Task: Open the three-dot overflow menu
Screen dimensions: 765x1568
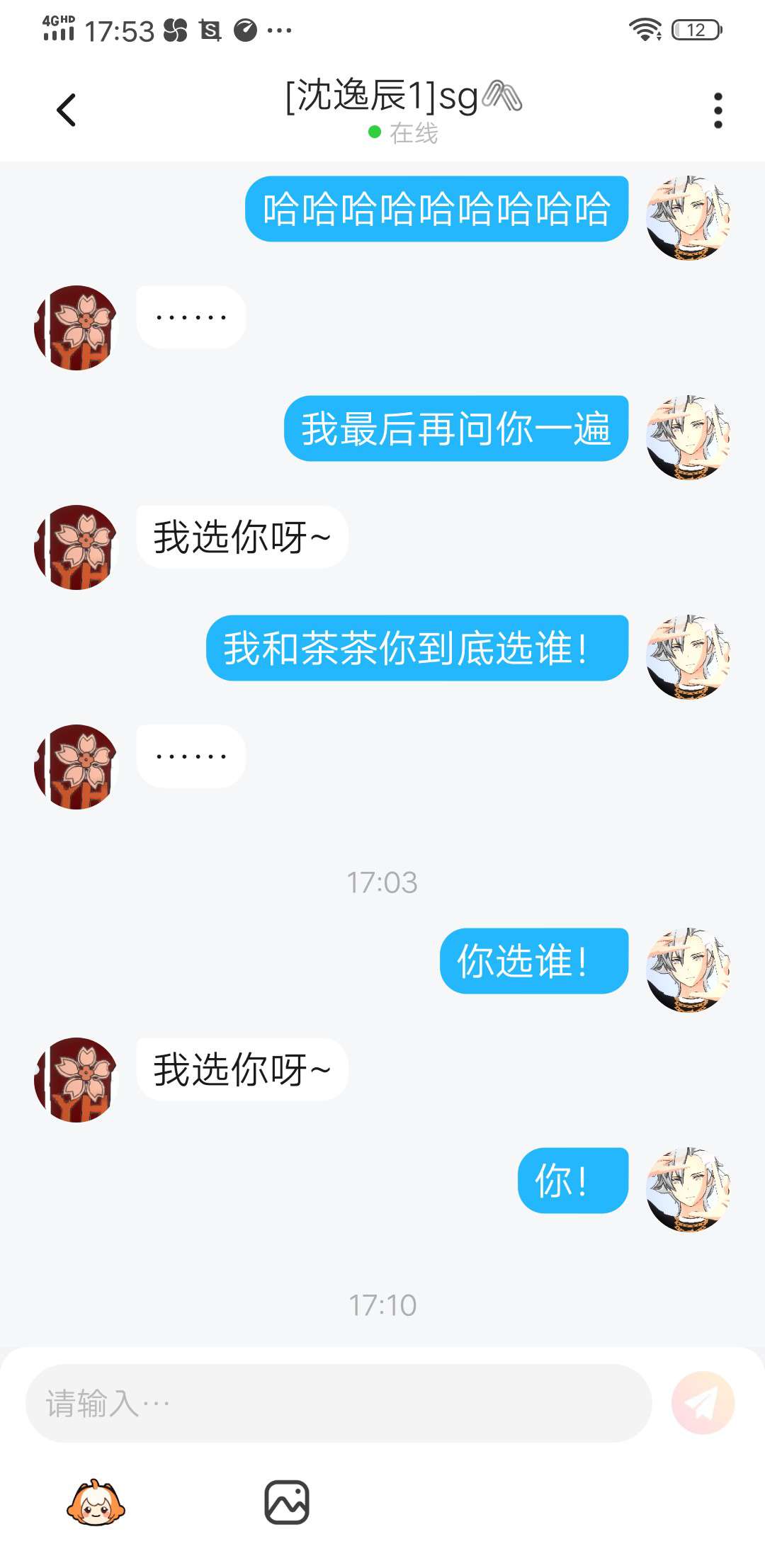Action: click(x=718, y=110)
